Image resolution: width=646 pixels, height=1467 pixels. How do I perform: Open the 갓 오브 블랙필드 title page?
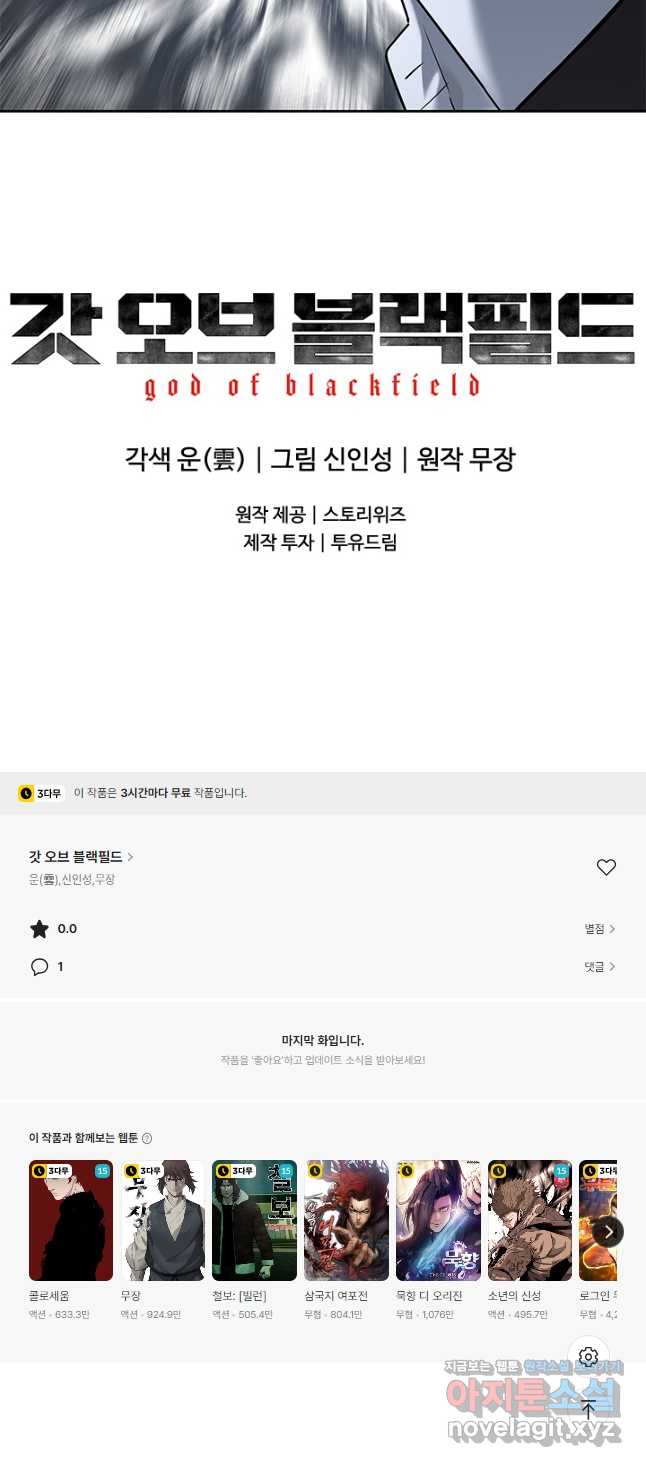pos(81,857)
